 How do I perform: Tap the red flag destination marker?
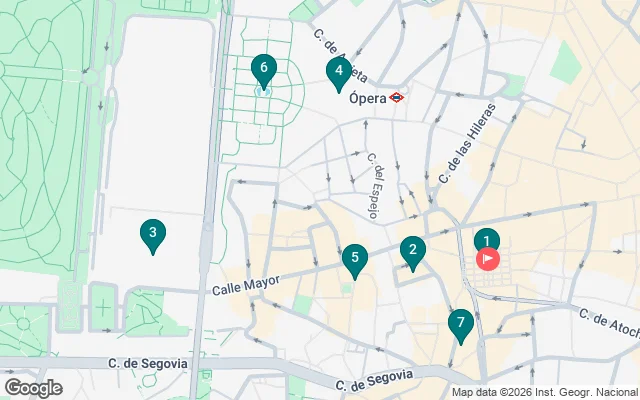(x=488, y=259)
